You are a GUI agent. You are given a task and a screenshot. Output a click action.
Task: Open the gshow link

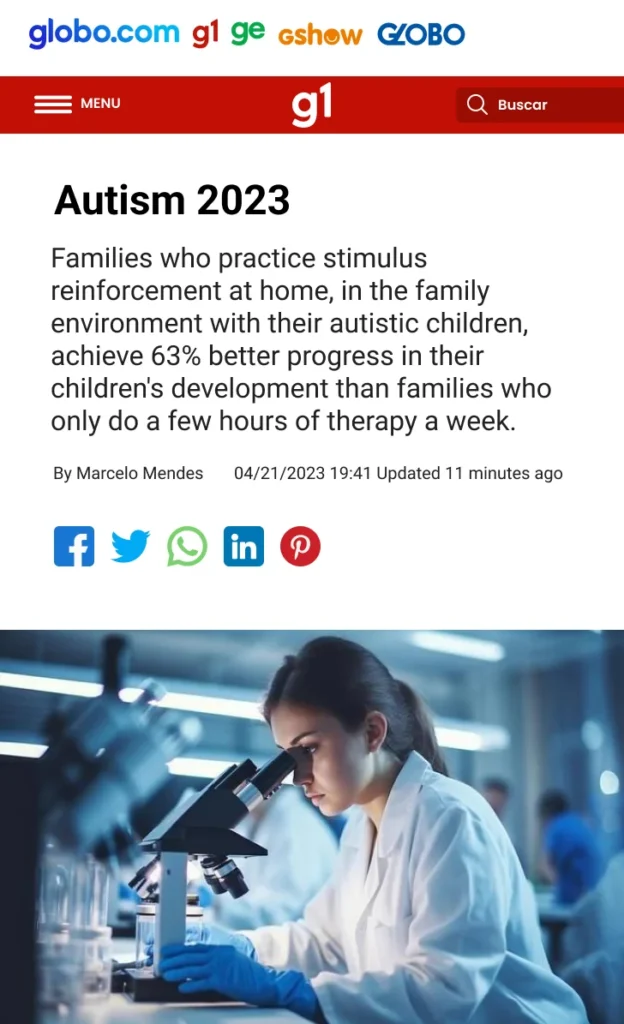(x=320, y=35)
